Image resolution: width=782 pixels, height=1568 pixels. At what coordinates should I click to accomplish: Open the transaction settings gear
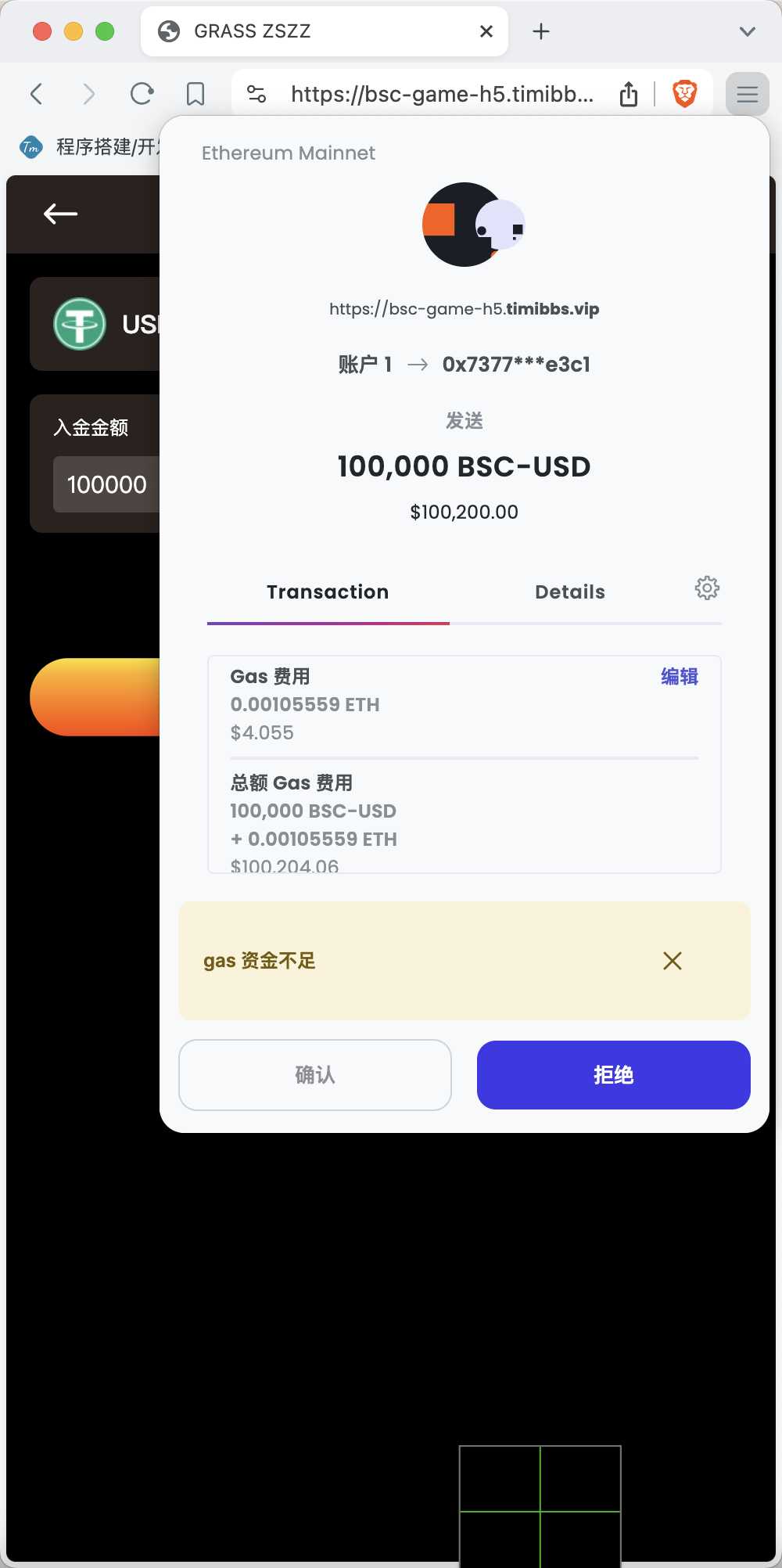pyautogui.click(x=707, y=588)
